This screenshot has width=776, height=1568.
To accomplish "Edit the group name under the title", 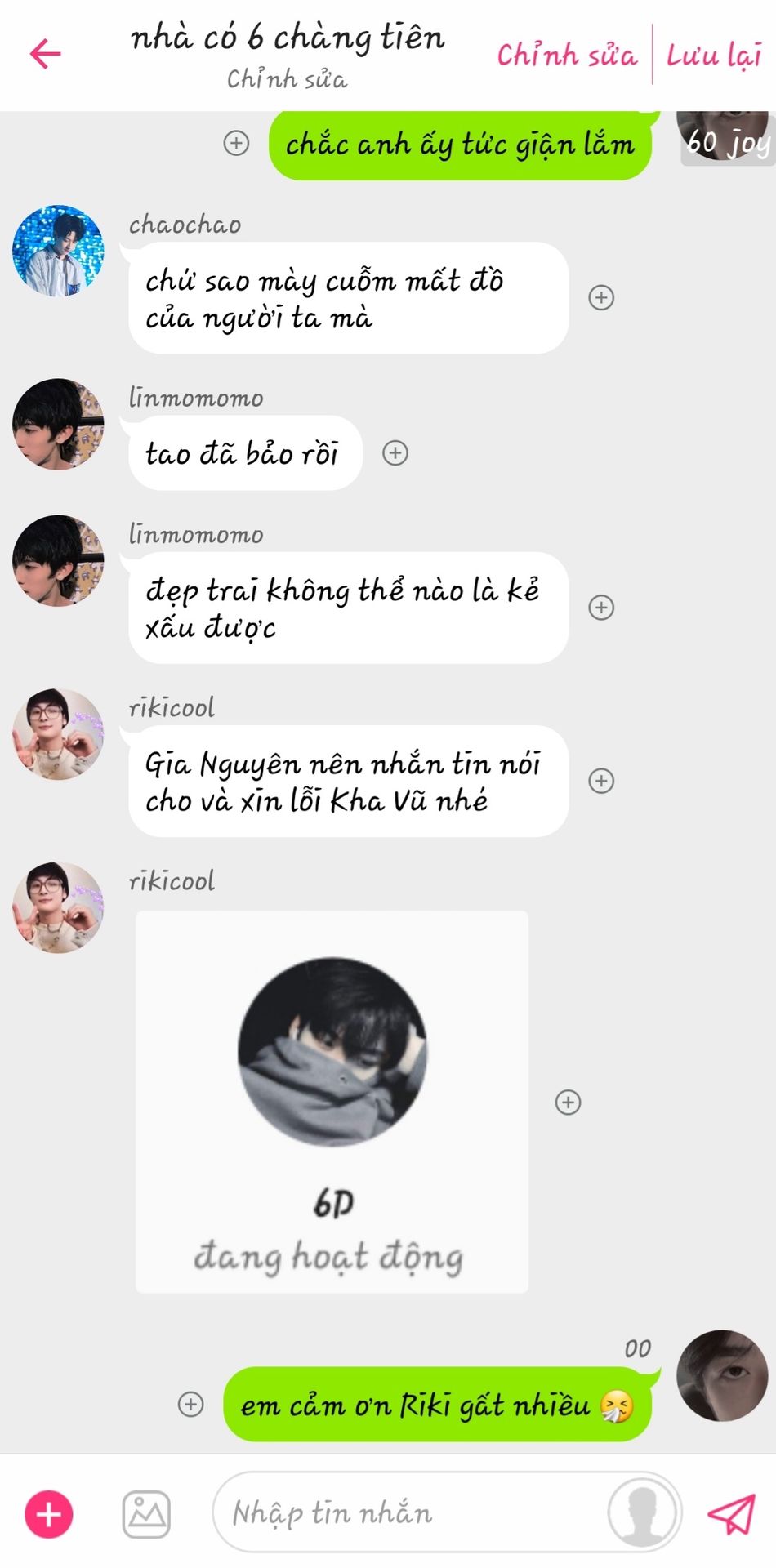I will tap(287, 79).
